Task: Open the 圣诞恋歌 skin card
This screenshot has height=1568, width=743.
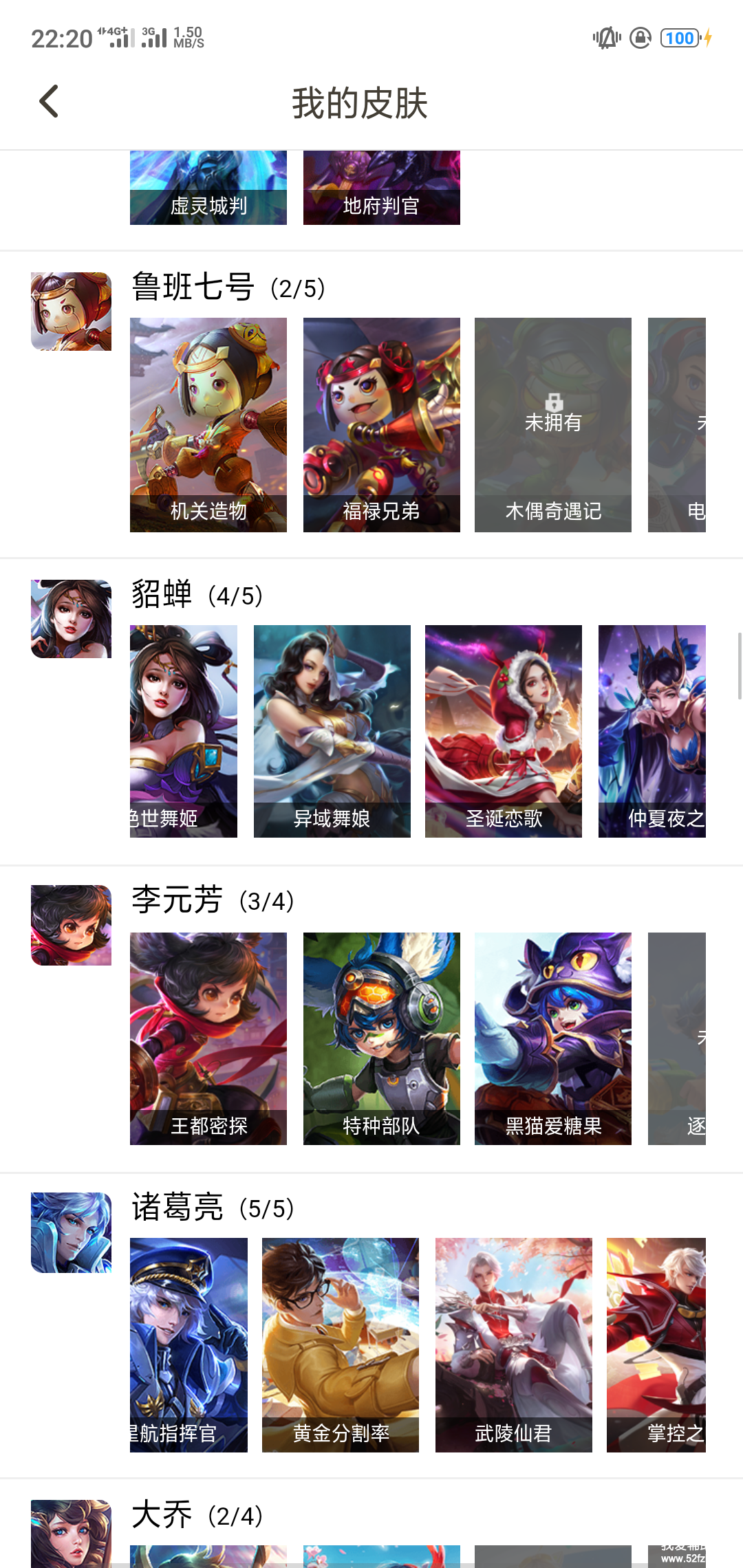Action: point(503,731)
